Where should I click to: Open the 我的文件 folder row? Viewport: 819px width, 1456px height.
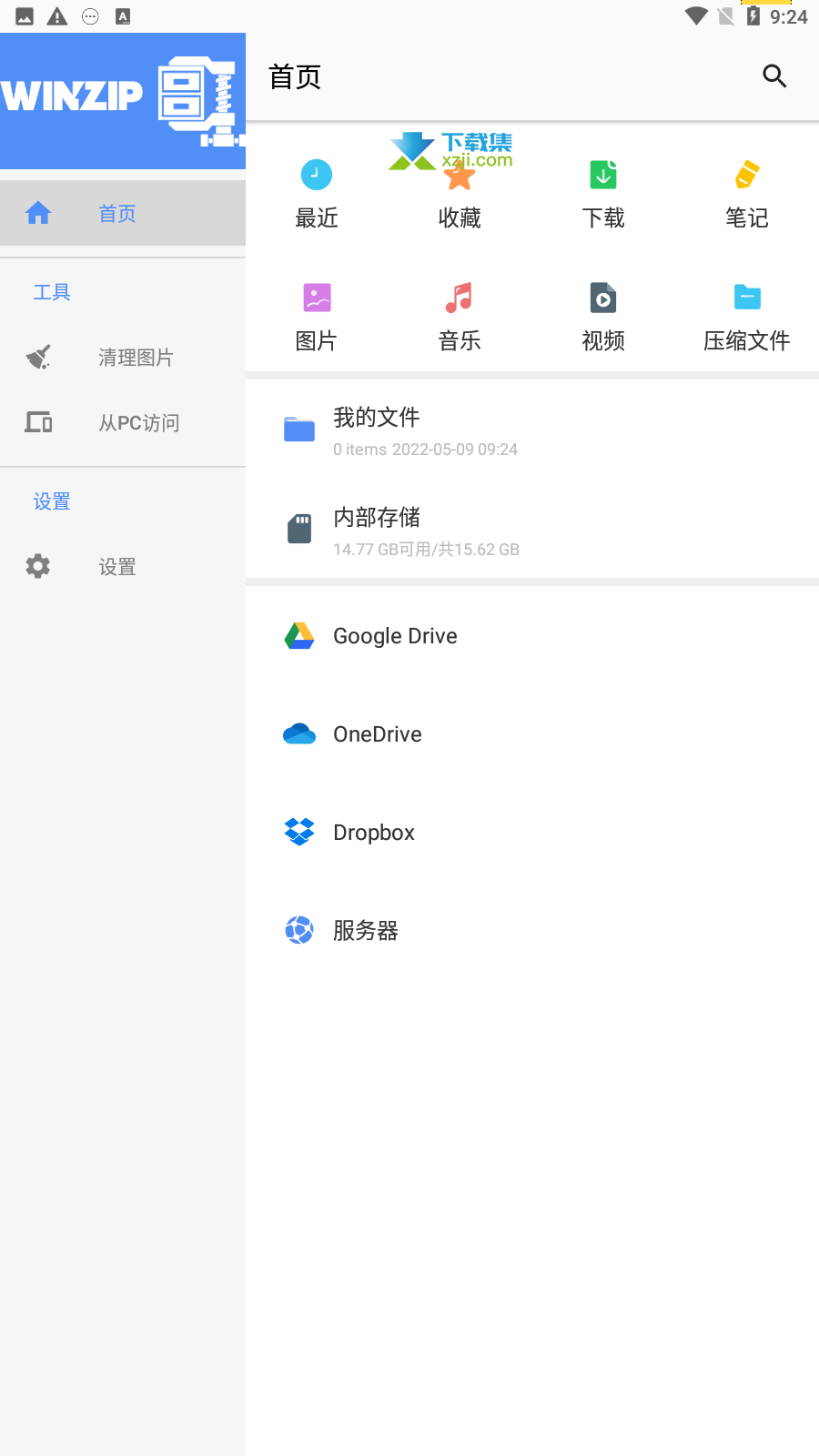coord(531,430)
